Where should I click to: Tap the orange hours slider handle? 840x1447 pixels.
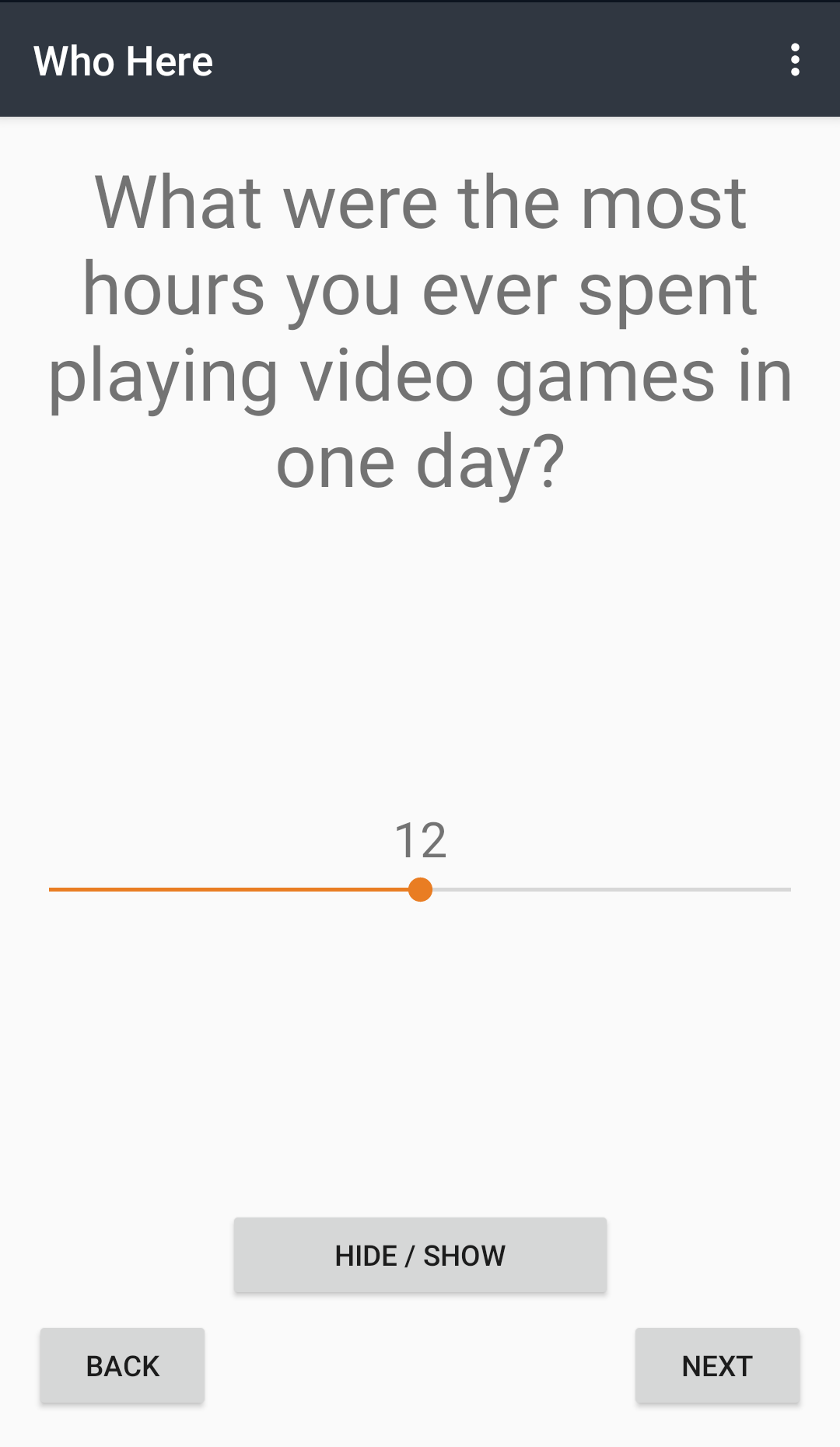420,889
